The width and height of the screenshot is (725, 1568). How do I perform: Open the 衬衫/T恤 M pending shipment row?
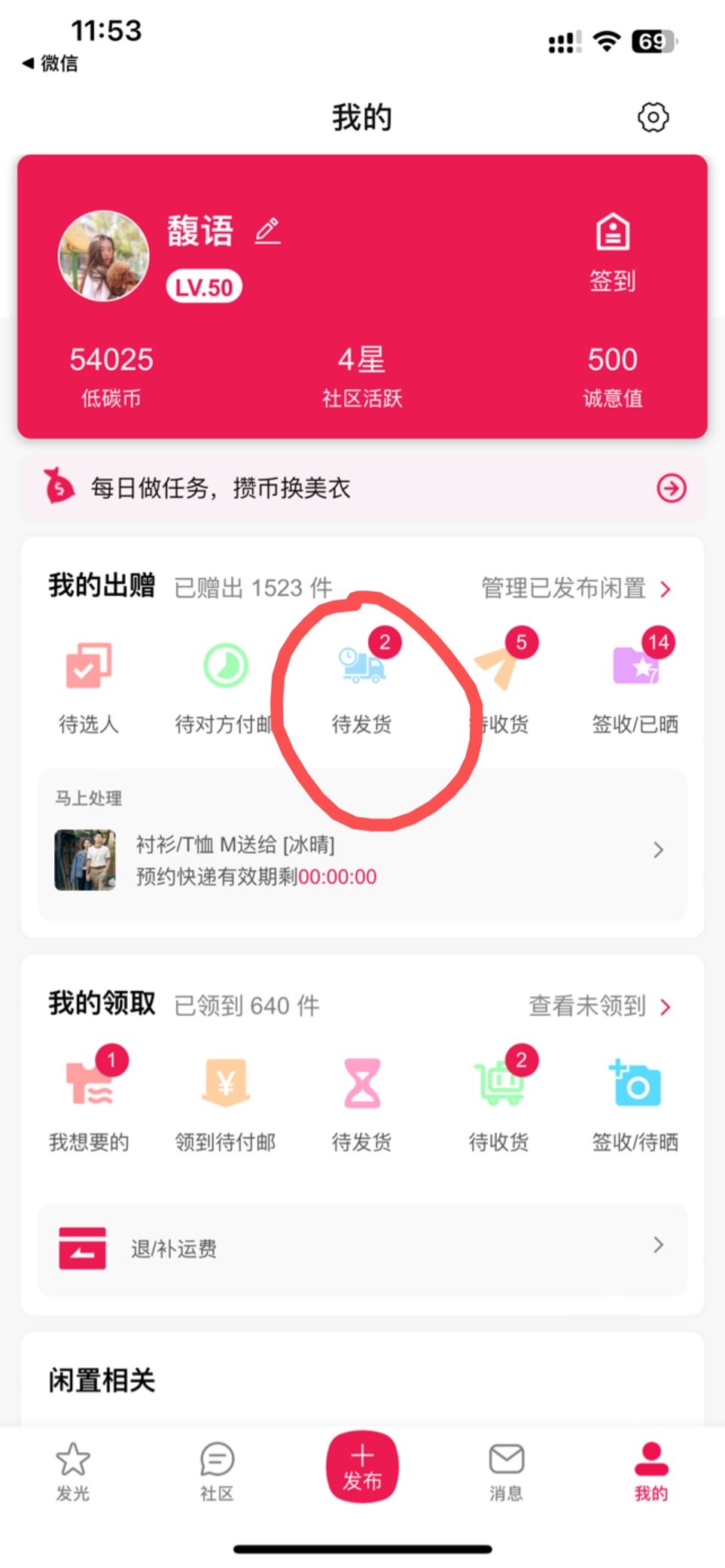click(363, 861)
